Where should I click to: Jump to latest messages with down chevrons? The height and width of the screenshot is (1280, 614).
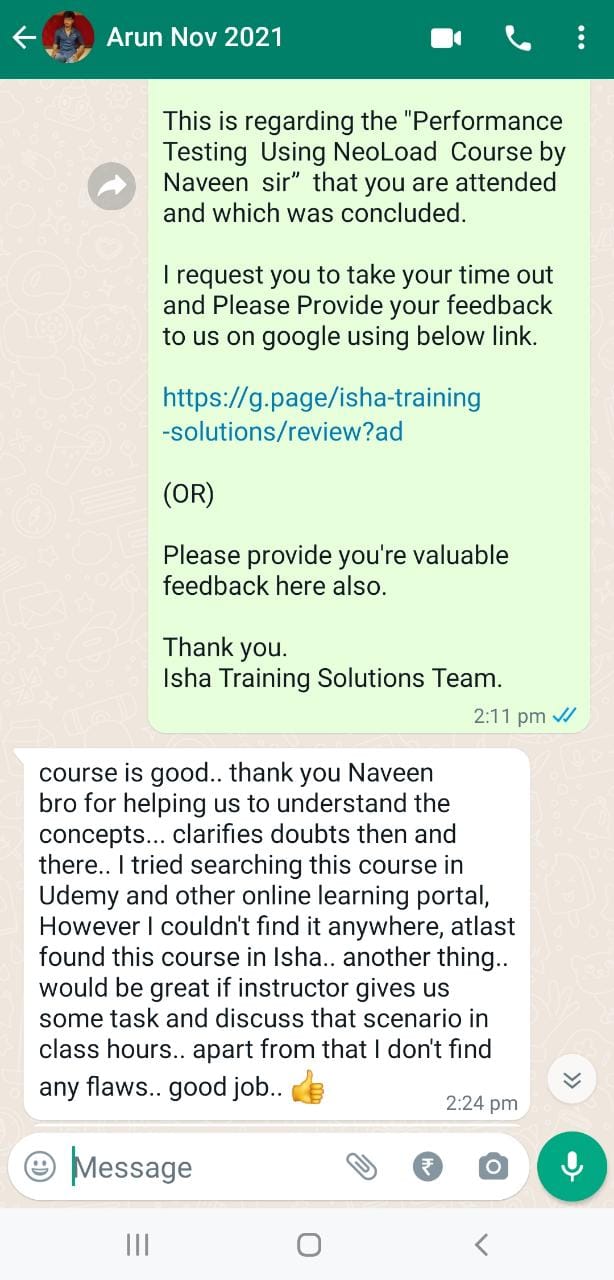tap(572, 1080)
